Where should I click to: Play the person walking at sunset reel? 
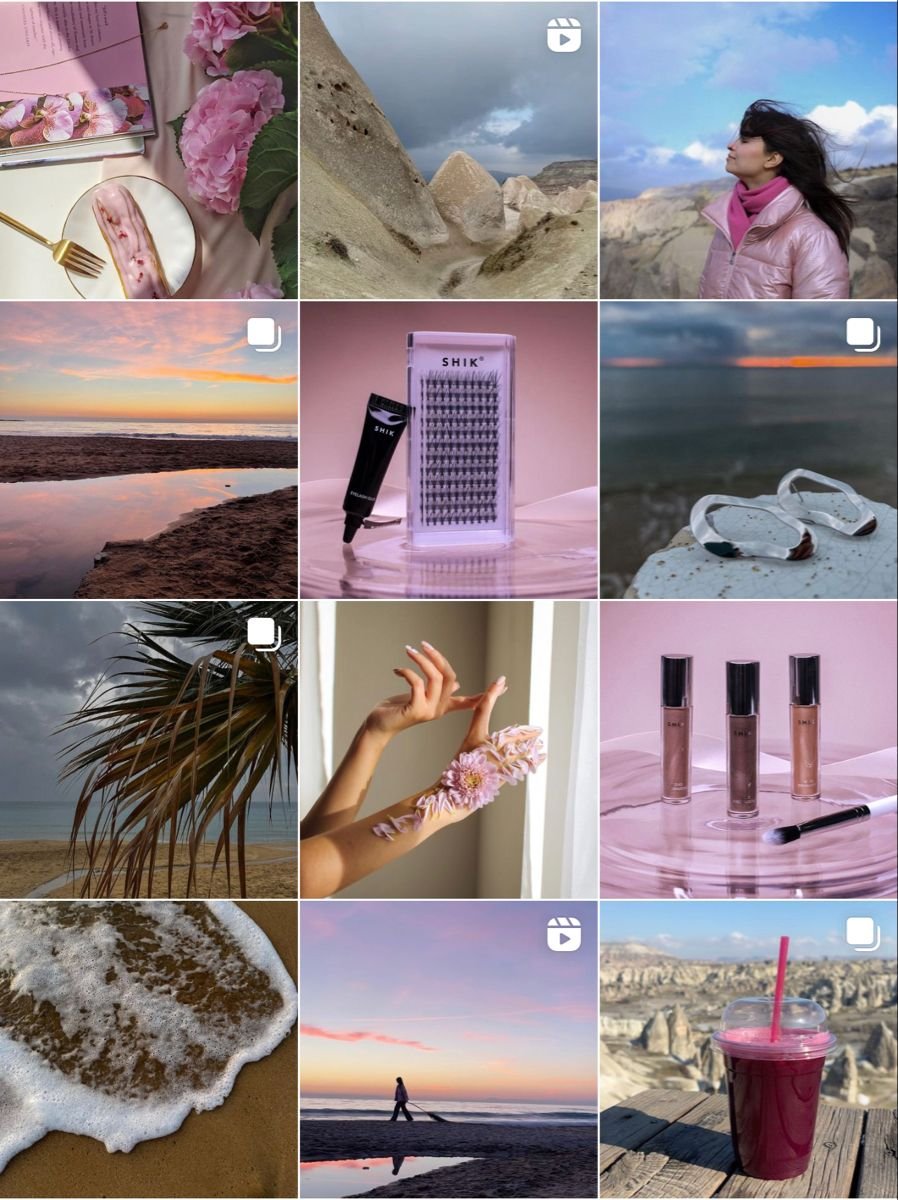(x=448, y=1050)
